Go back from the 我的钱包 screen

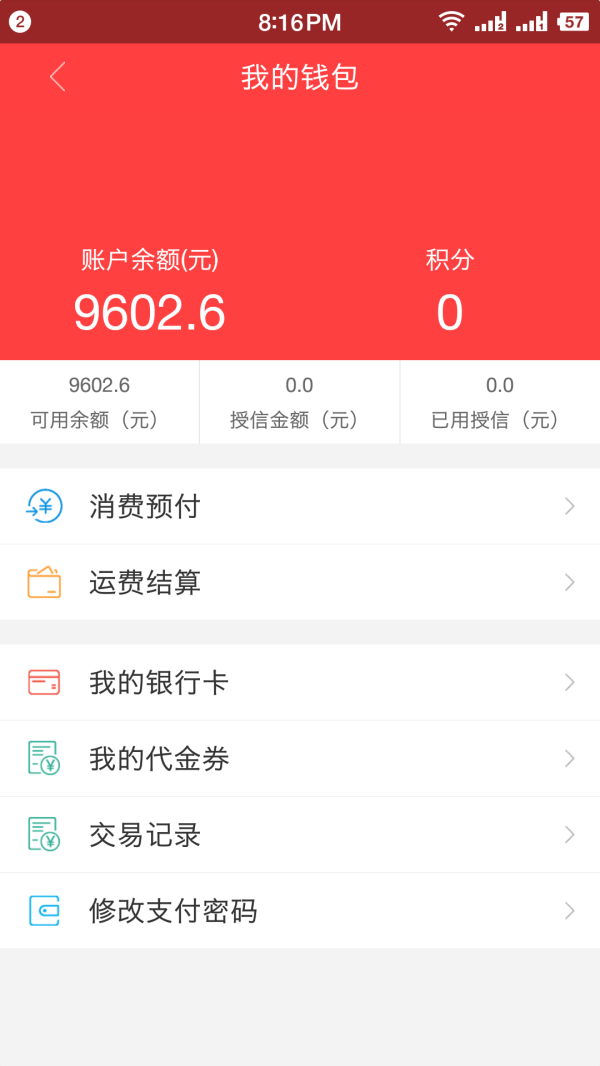pos(58,77)
